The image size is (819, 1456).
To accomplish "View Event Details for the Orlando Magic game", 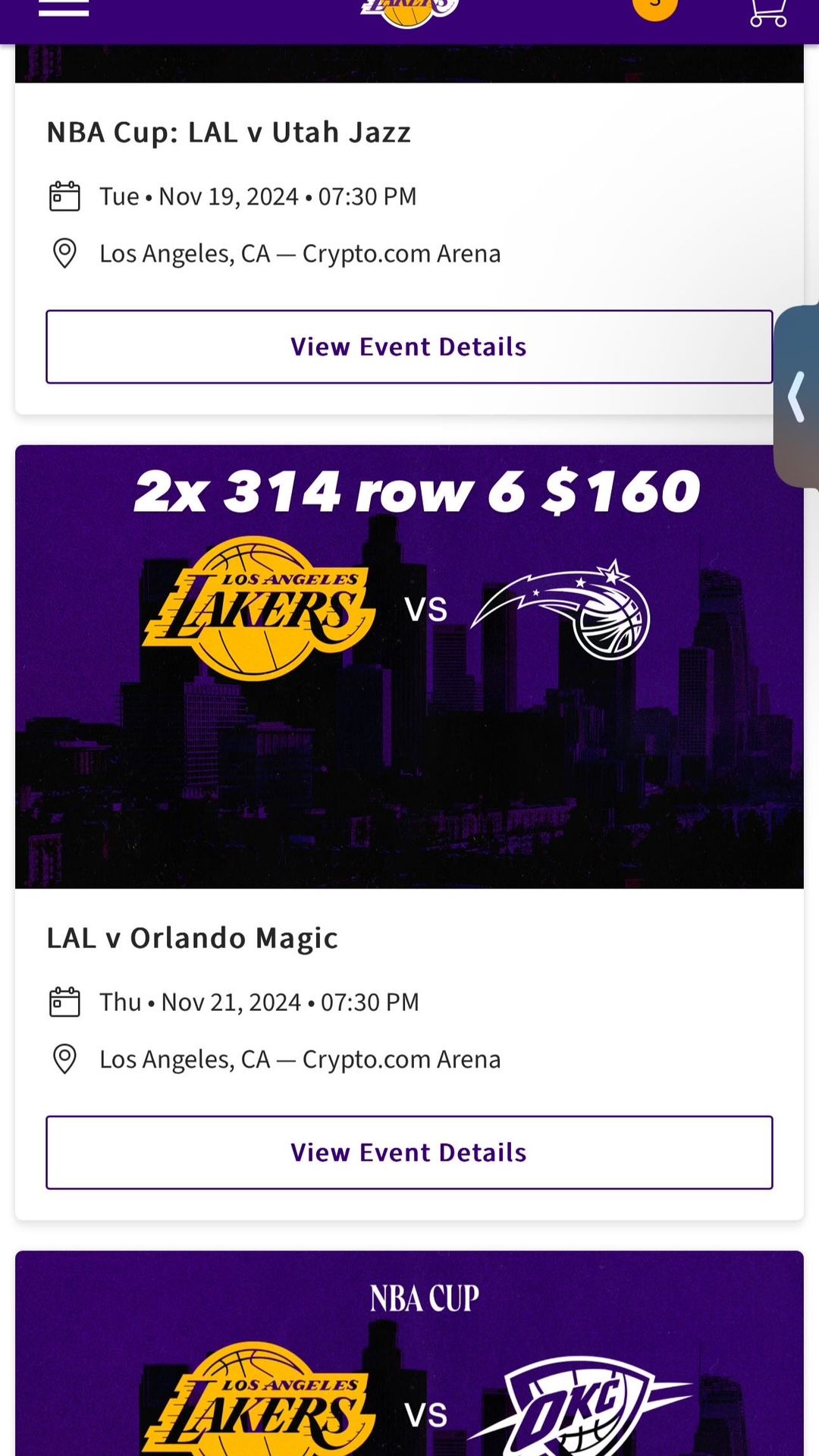I will (x=408, y=1152).
